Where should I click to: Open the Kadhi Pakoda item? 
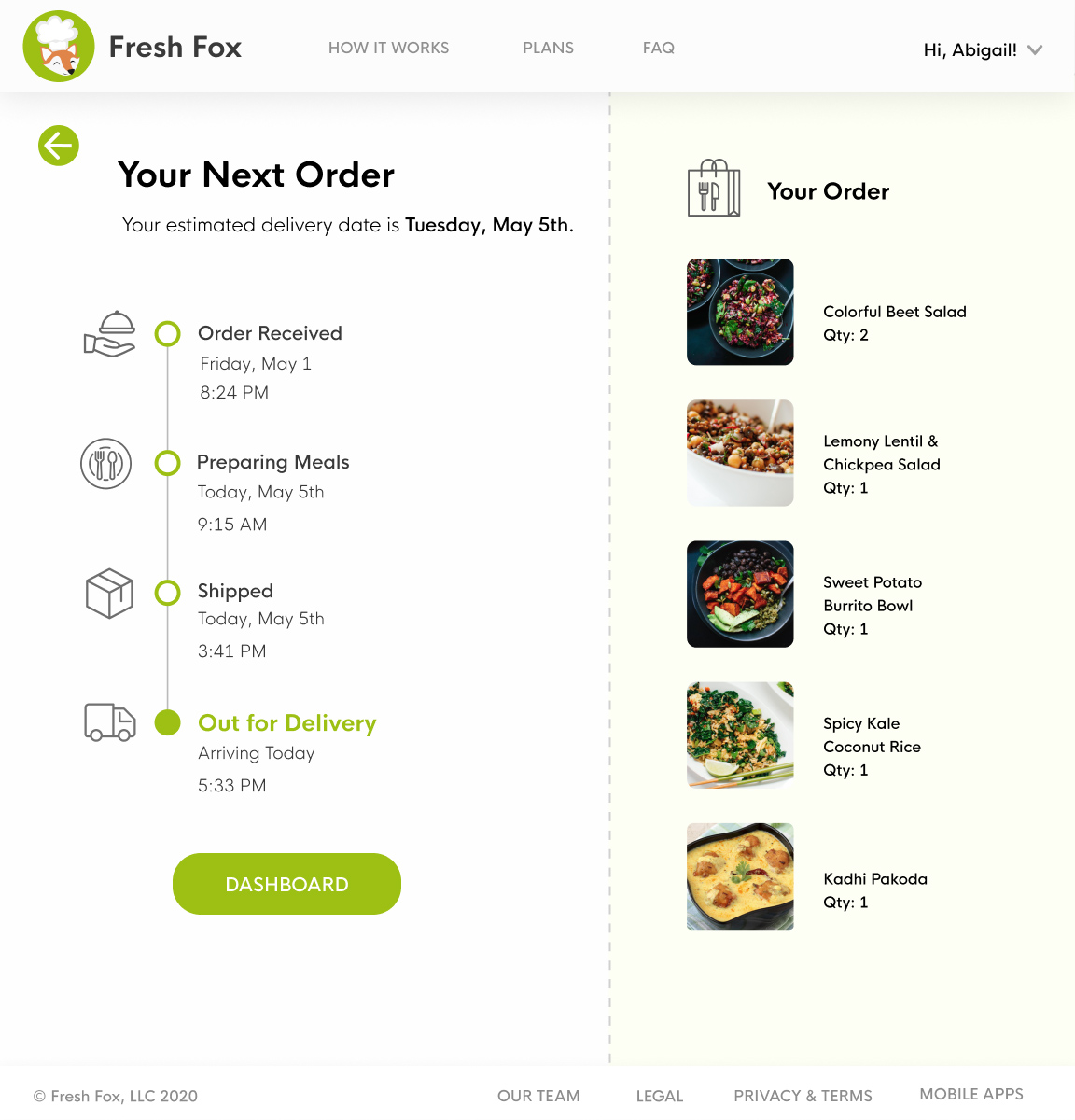pos(740,876)
